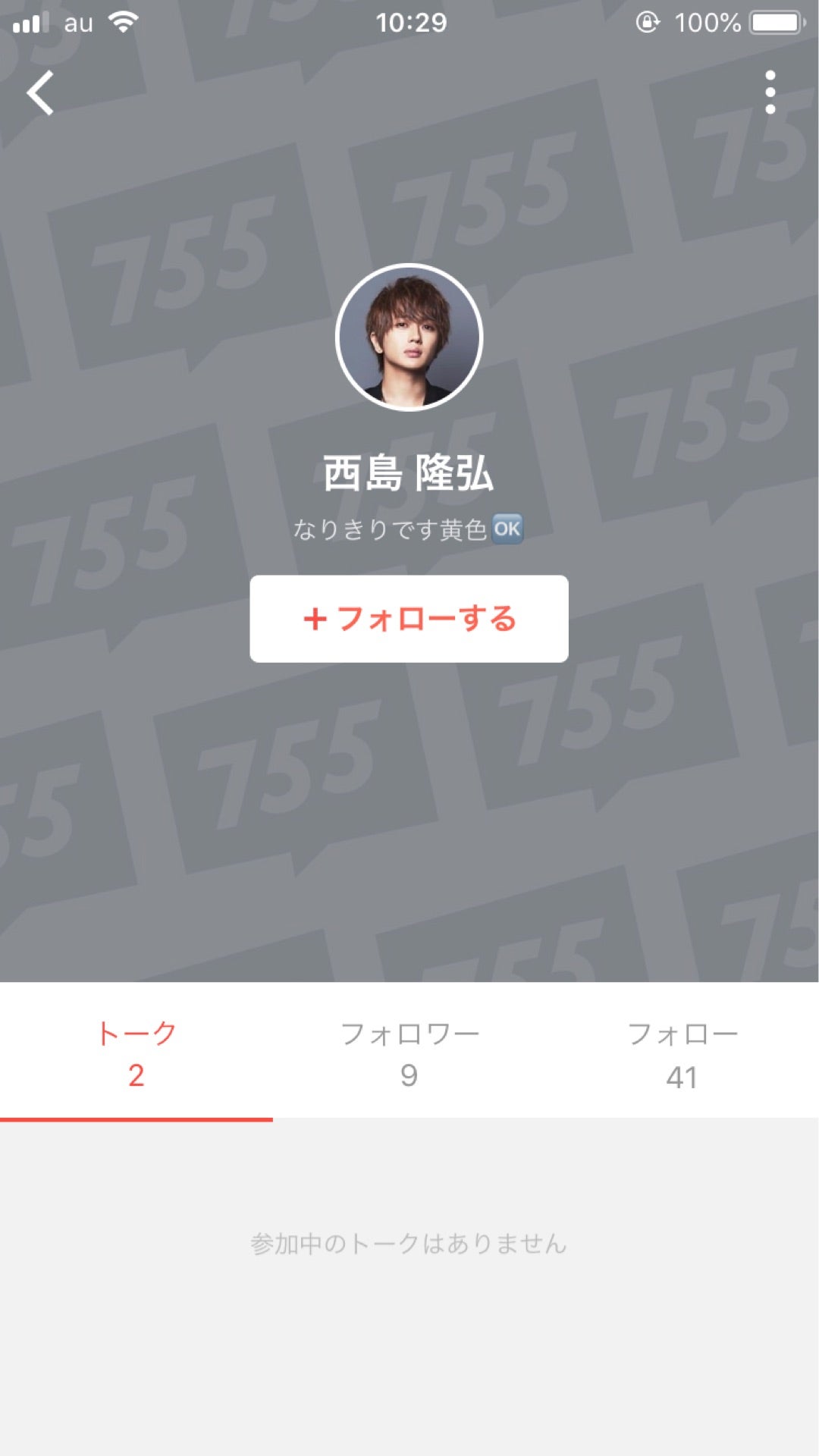Image resolution: width=819 pixels, height=1456 pixels.
Task: Select the トーク tab
Action: pos(135,1054)
